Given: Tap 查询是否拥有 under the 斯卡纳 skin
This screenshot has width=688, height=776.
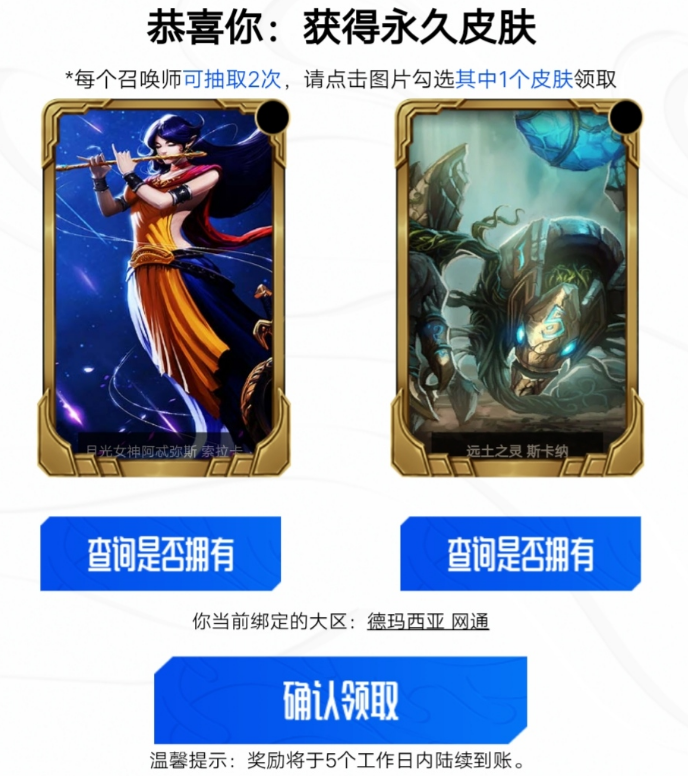Looking at the screenshot, I should (x=520, y=553).
